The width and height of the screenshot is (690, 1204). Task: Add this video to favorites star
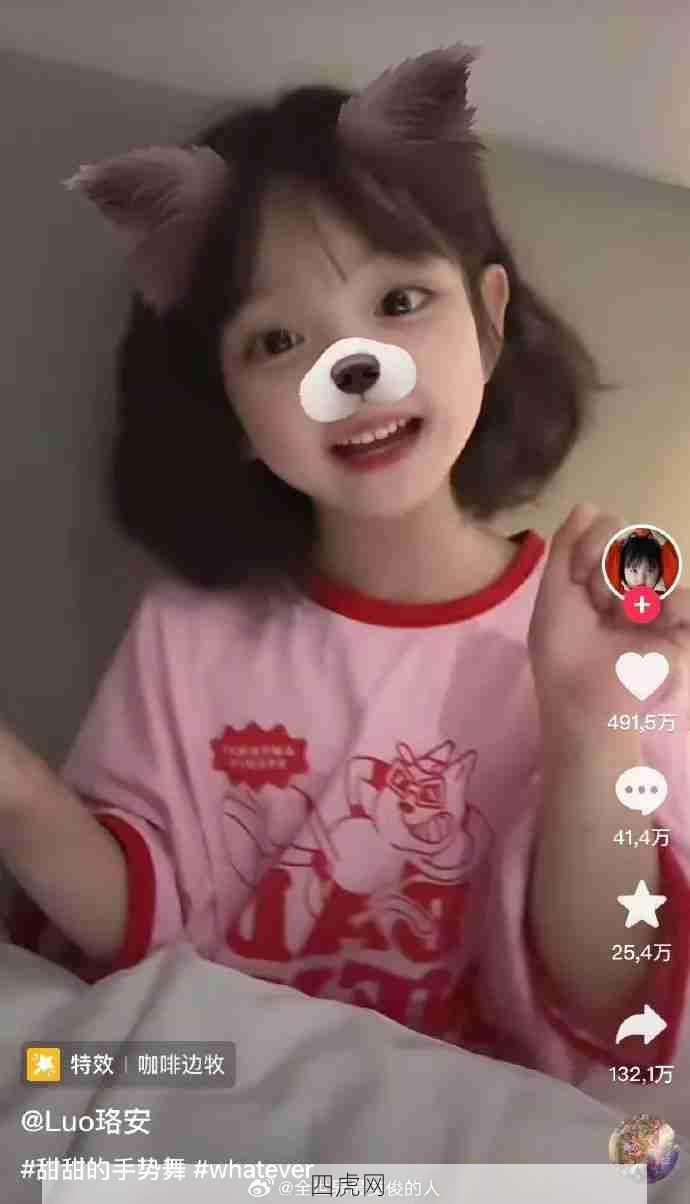(641, 905)
